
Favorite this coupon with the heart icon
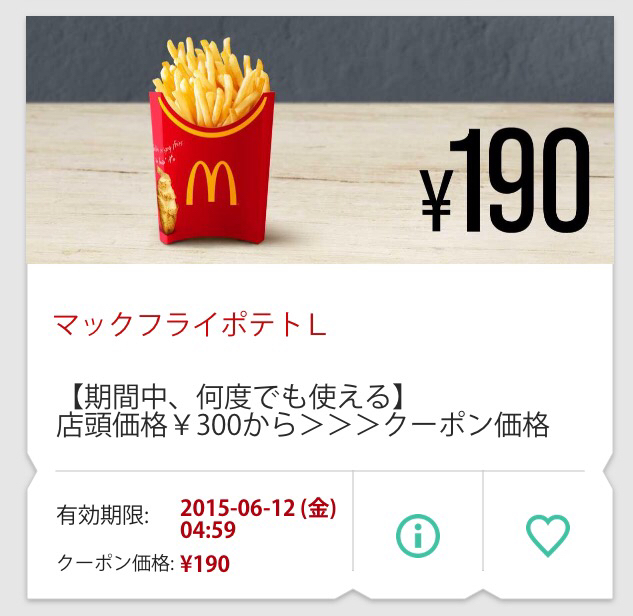click(547, 536)
